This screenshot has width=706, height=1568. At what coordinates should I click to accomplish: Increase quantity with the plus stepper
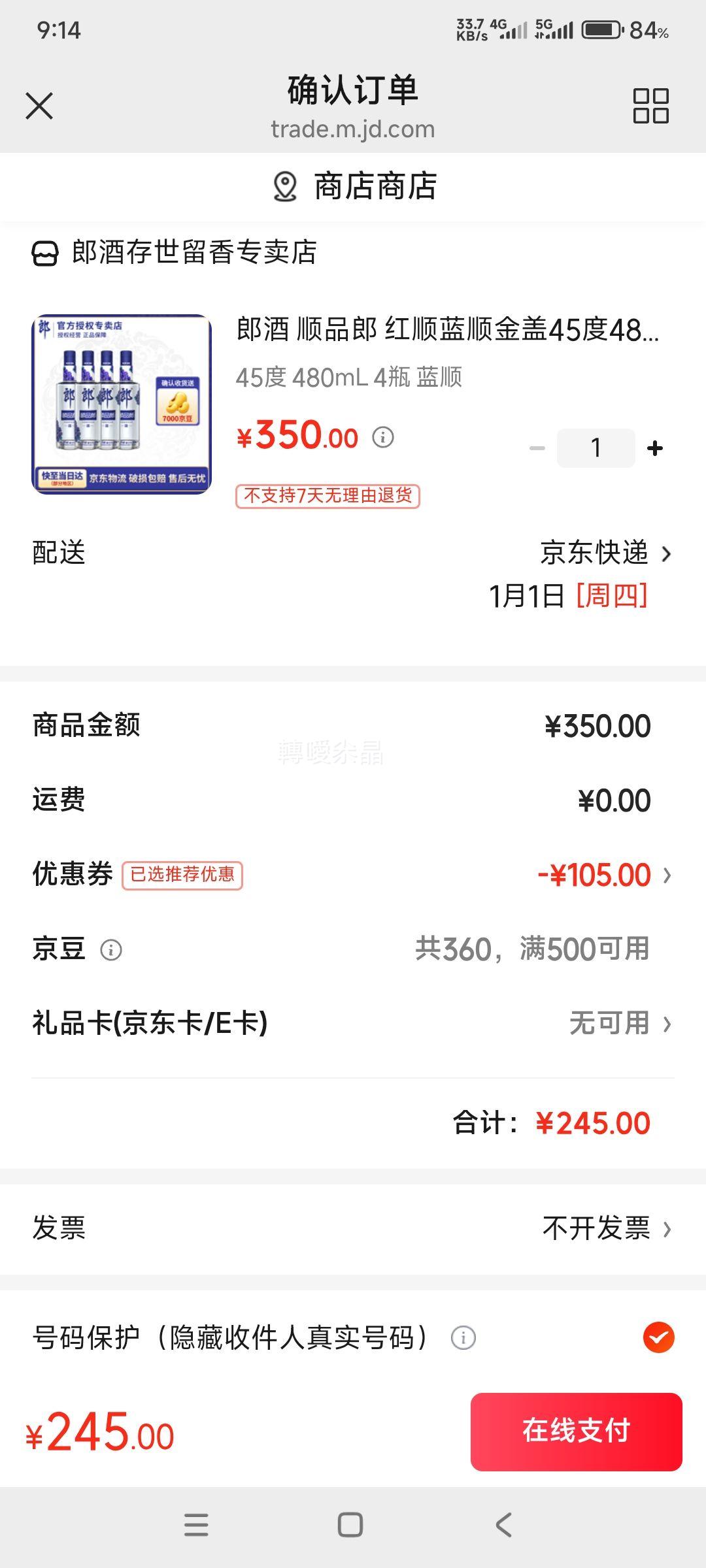pos(654,448)
